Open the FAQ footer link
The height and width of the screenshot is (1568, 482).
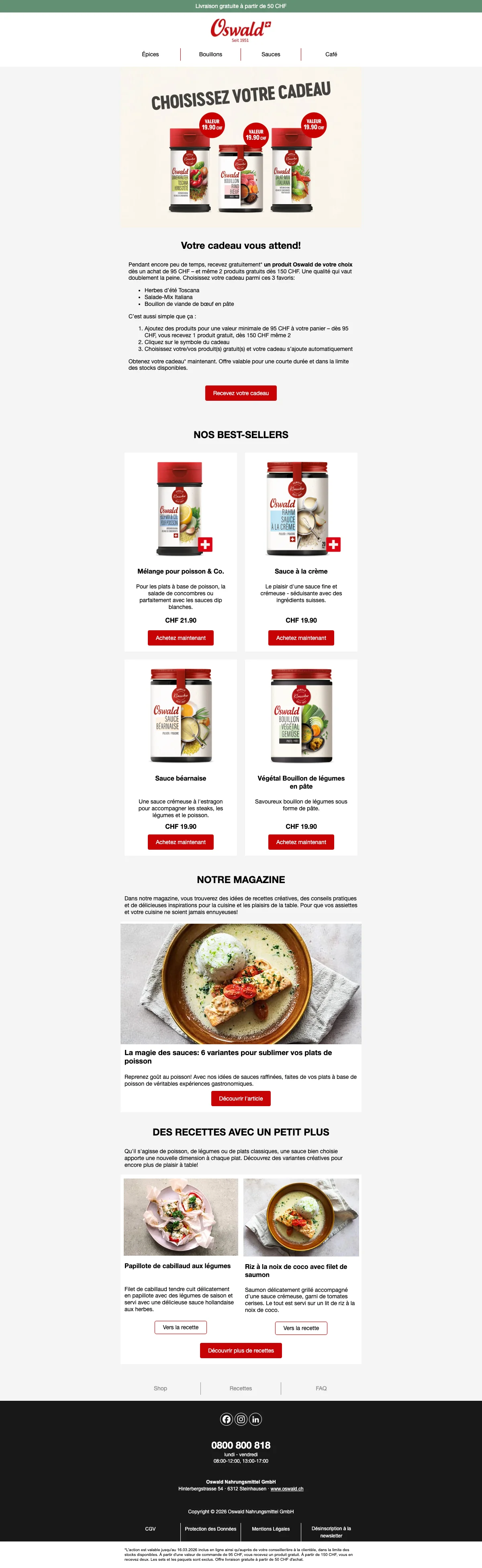[321, 1388]
